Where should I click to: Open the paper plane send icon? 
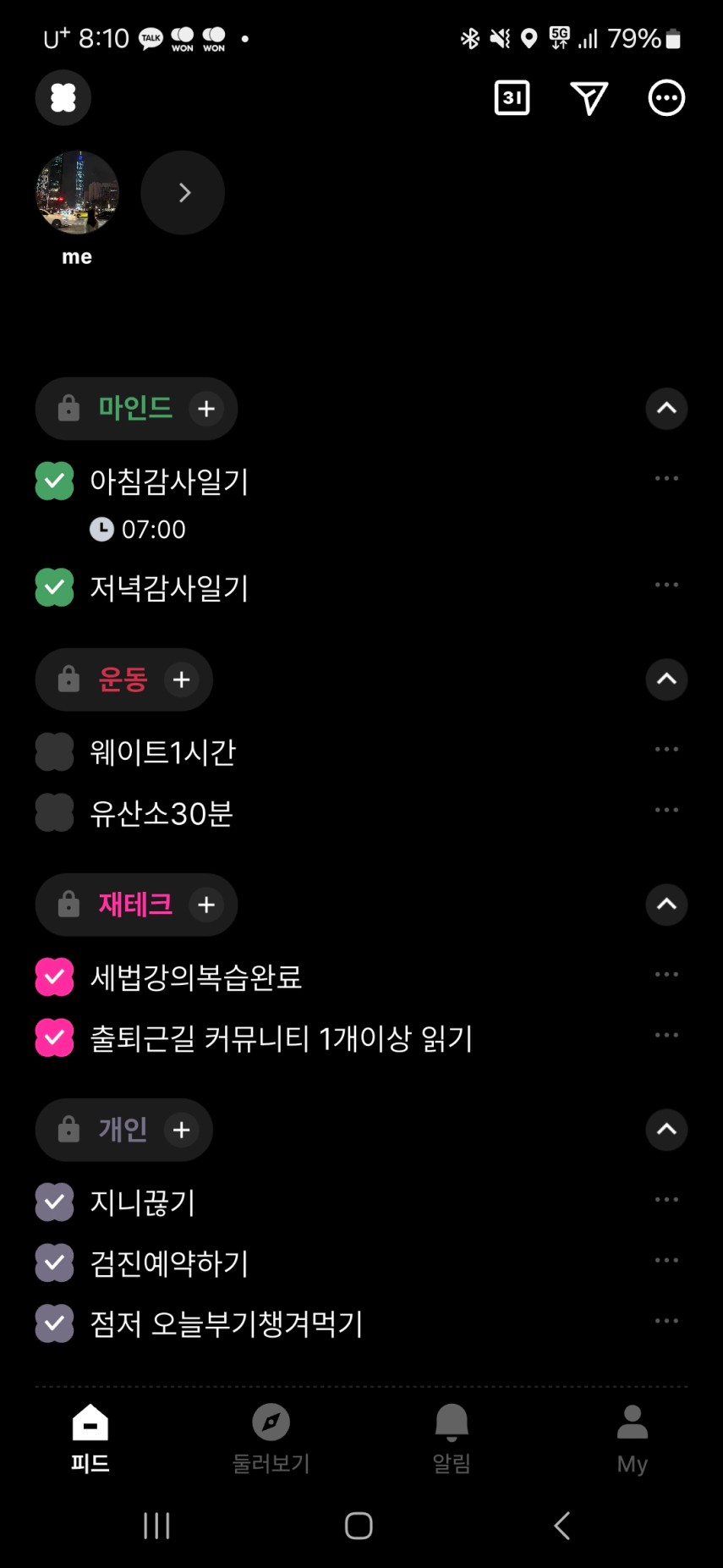tap(589, 98)
